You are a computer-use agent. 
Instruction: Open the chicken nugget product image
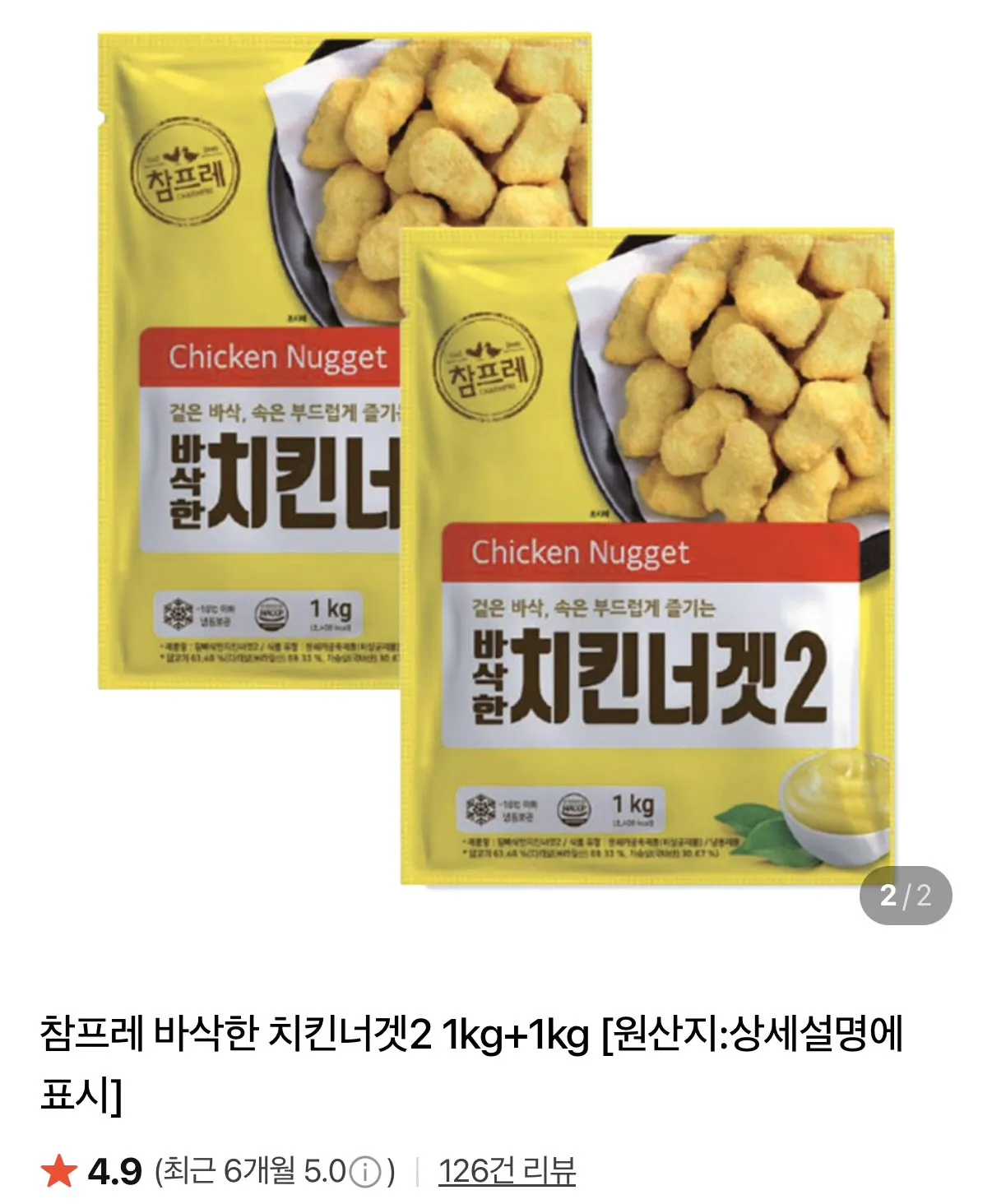(x=496, y=461)
